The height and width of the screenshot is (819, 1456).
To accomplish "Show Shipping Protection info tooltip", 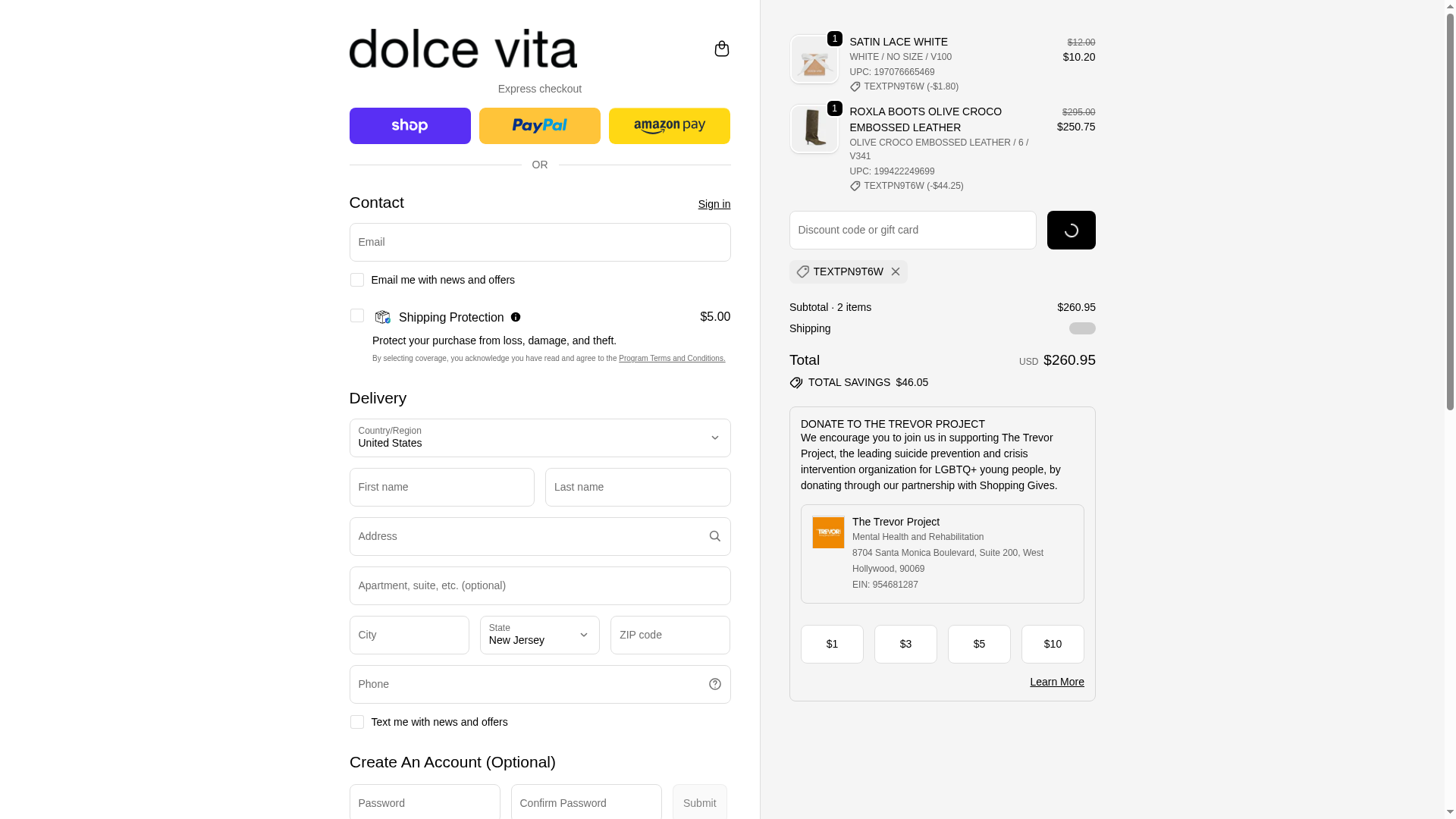I will click(516, 317).
